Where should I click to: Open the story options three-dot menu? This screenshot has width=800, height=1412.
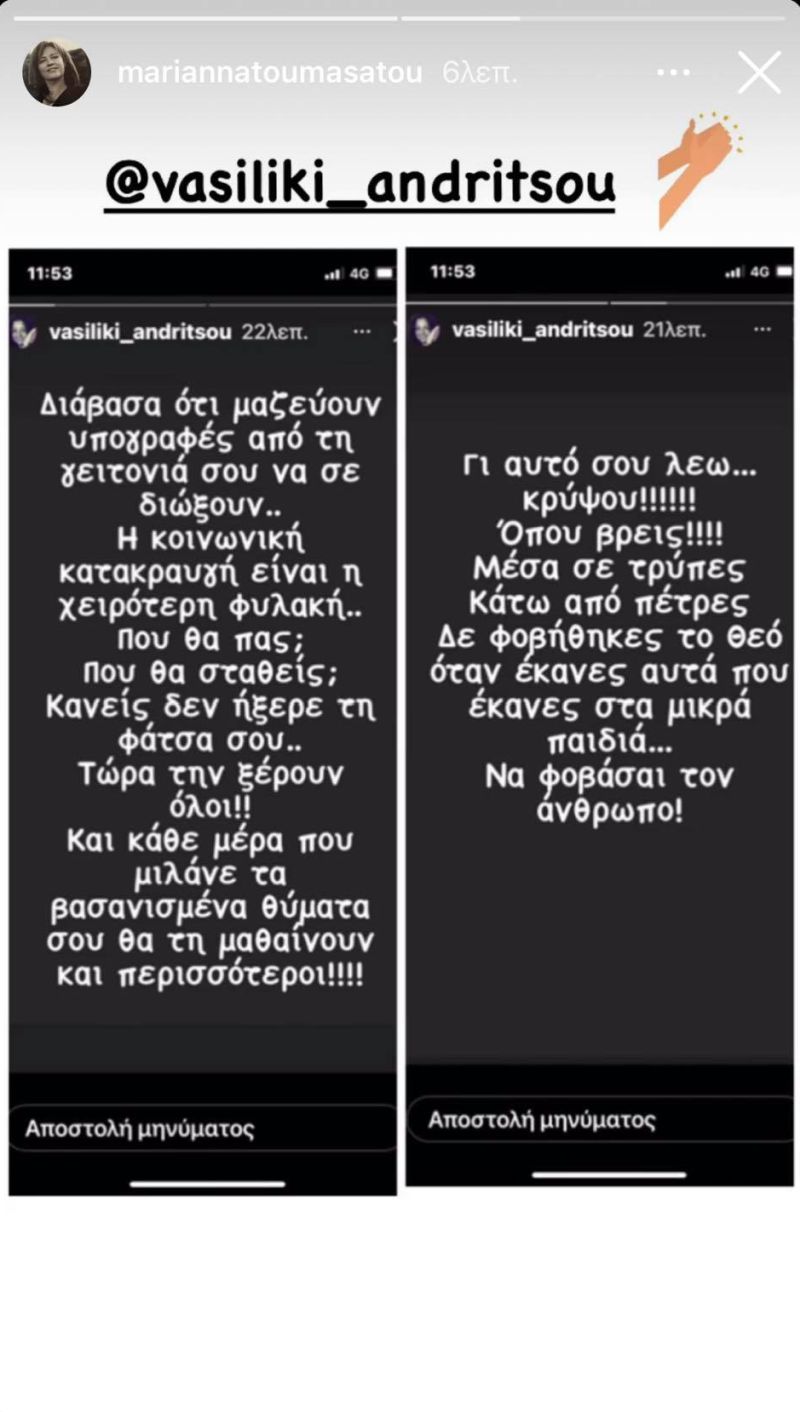coord(674,74)
